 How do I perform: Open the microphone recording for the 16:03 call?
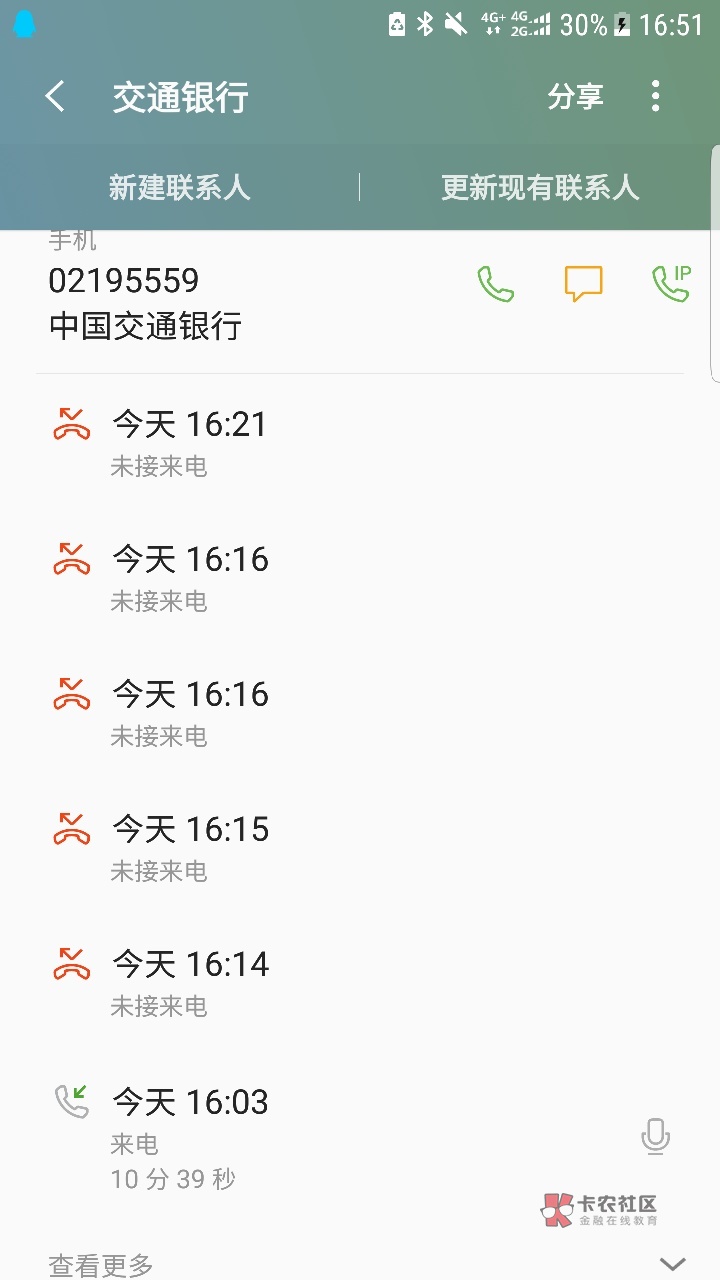point(655,1137)
